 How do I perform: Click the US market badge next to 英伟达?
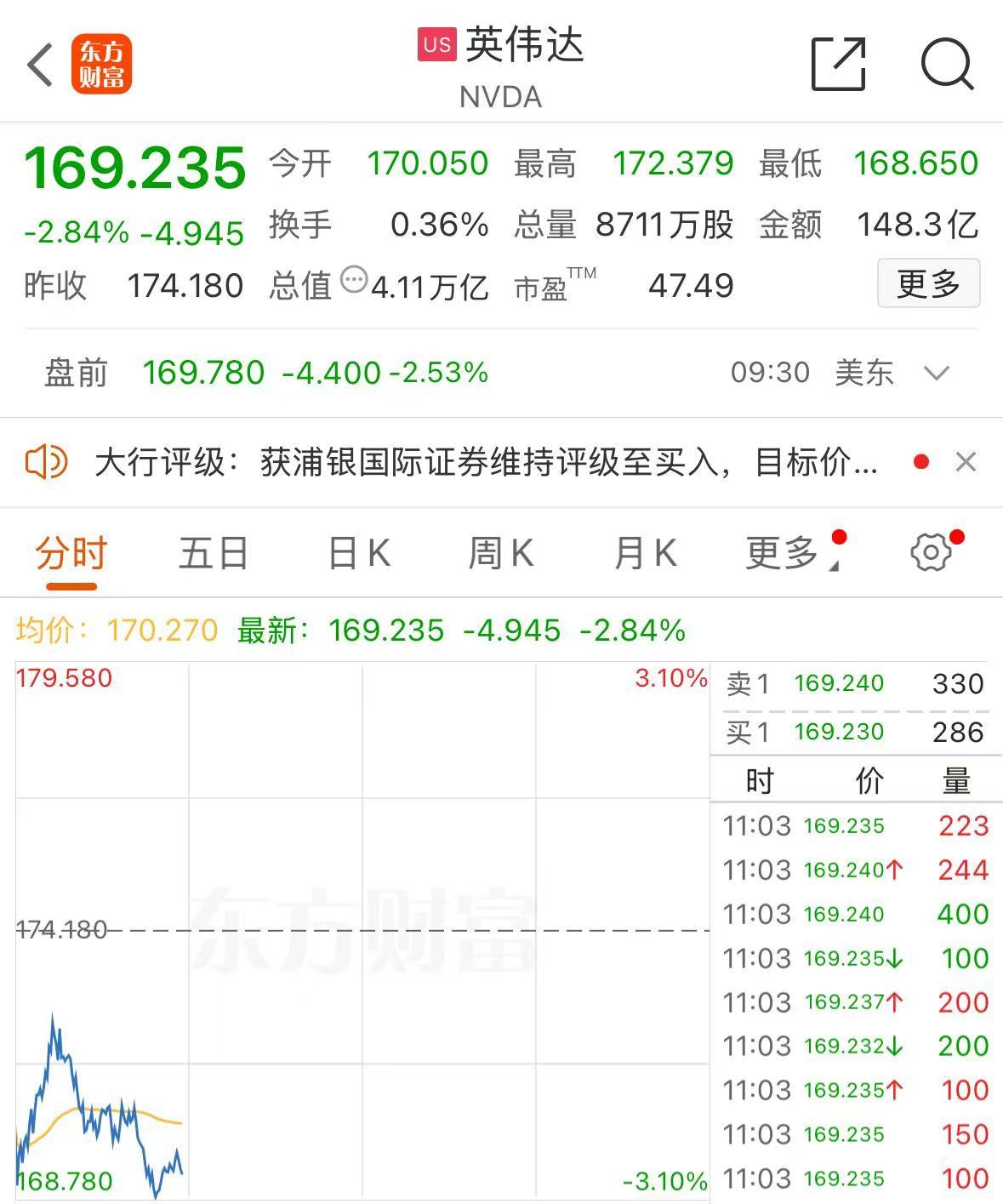pyautogui.click(x=436, y=45)
